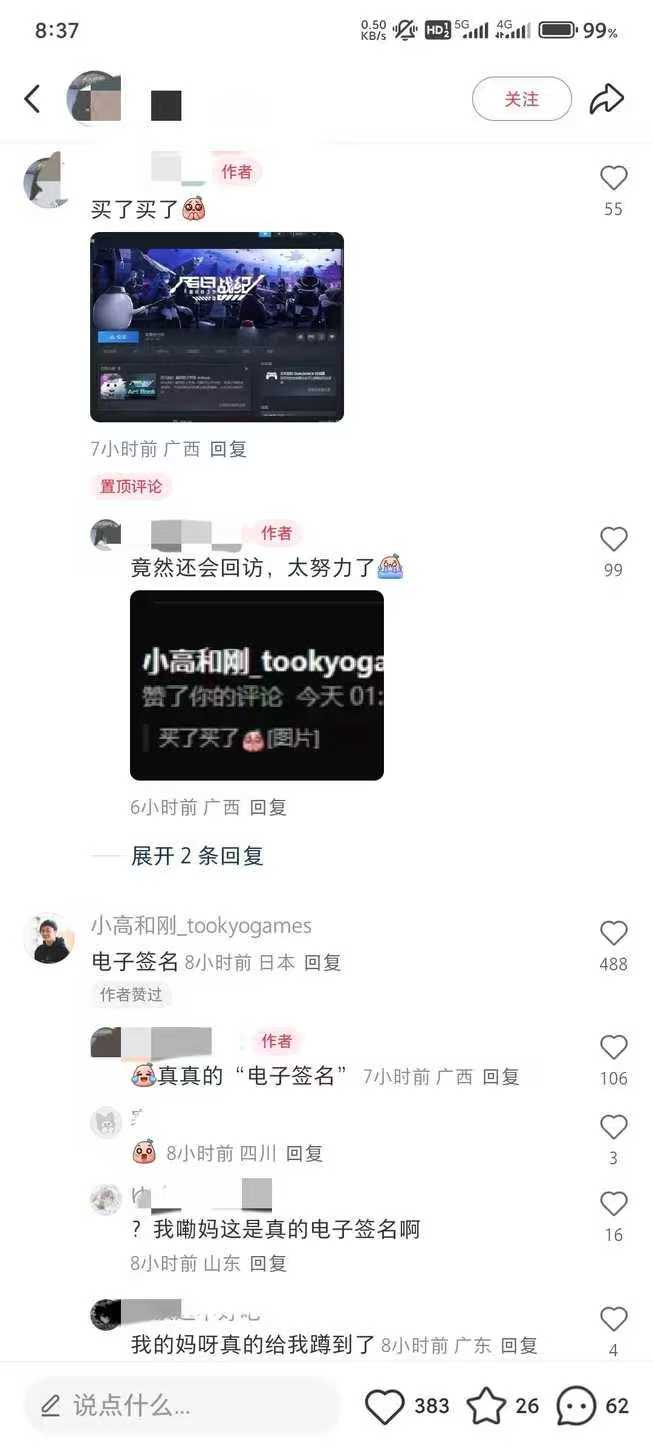Like the 我嘞妈这是真的电子签名啊 comment
This screenshot has width=653, height=1450.
click(x=613, y=1204)
